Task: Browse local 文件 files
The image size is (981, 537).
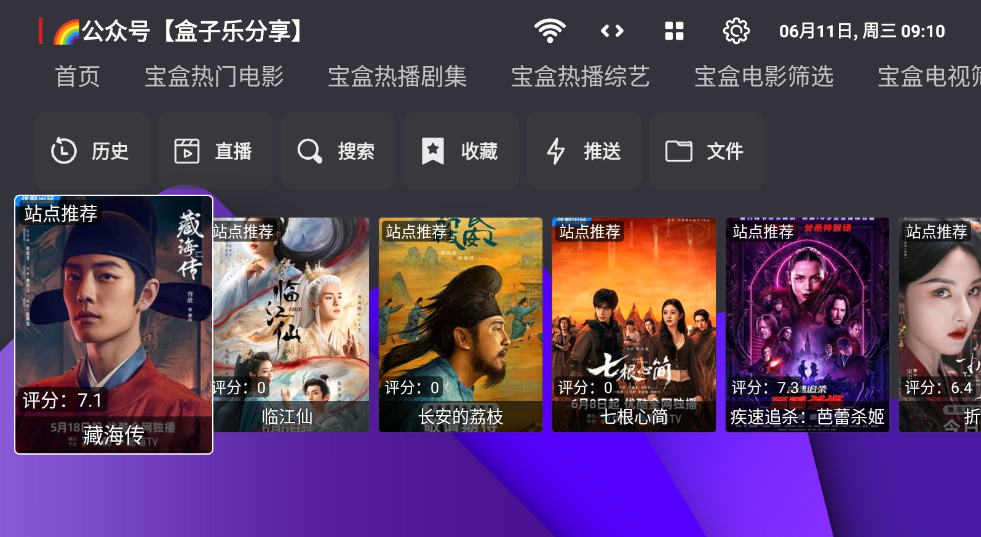Action: 707,151
